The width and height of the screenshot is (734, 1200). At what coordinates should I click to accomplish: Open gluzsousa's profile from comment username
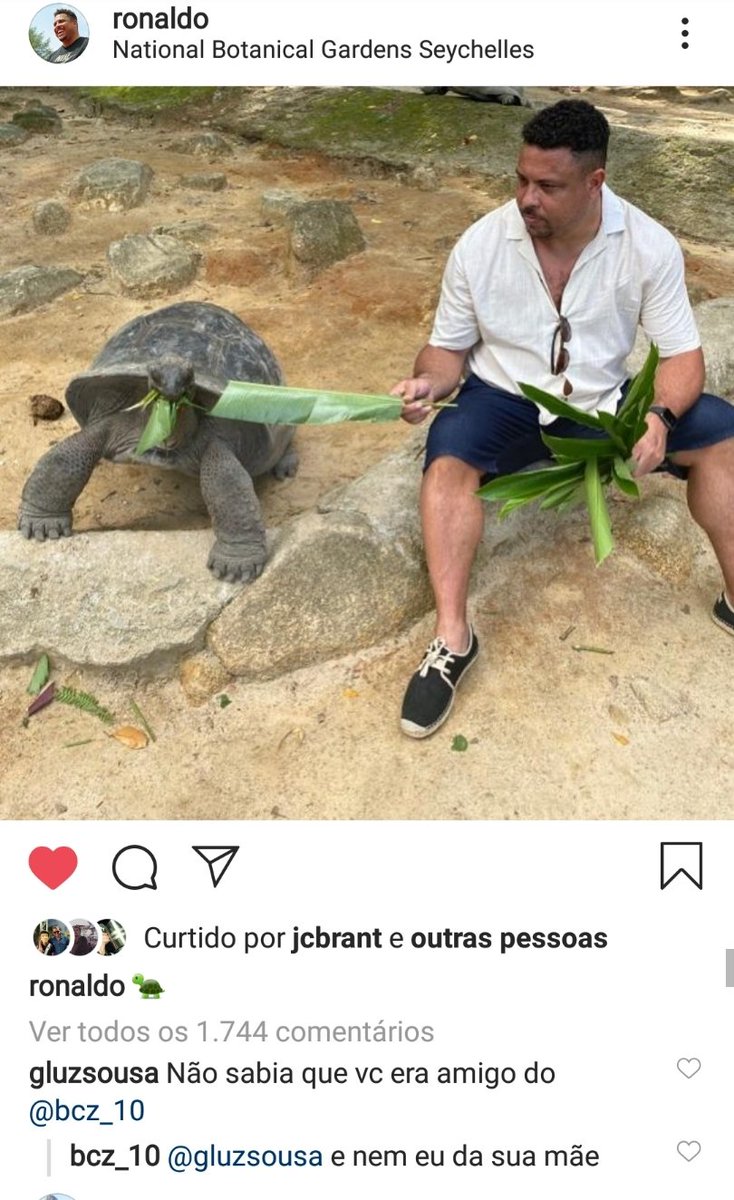(x=94, y=1074)
